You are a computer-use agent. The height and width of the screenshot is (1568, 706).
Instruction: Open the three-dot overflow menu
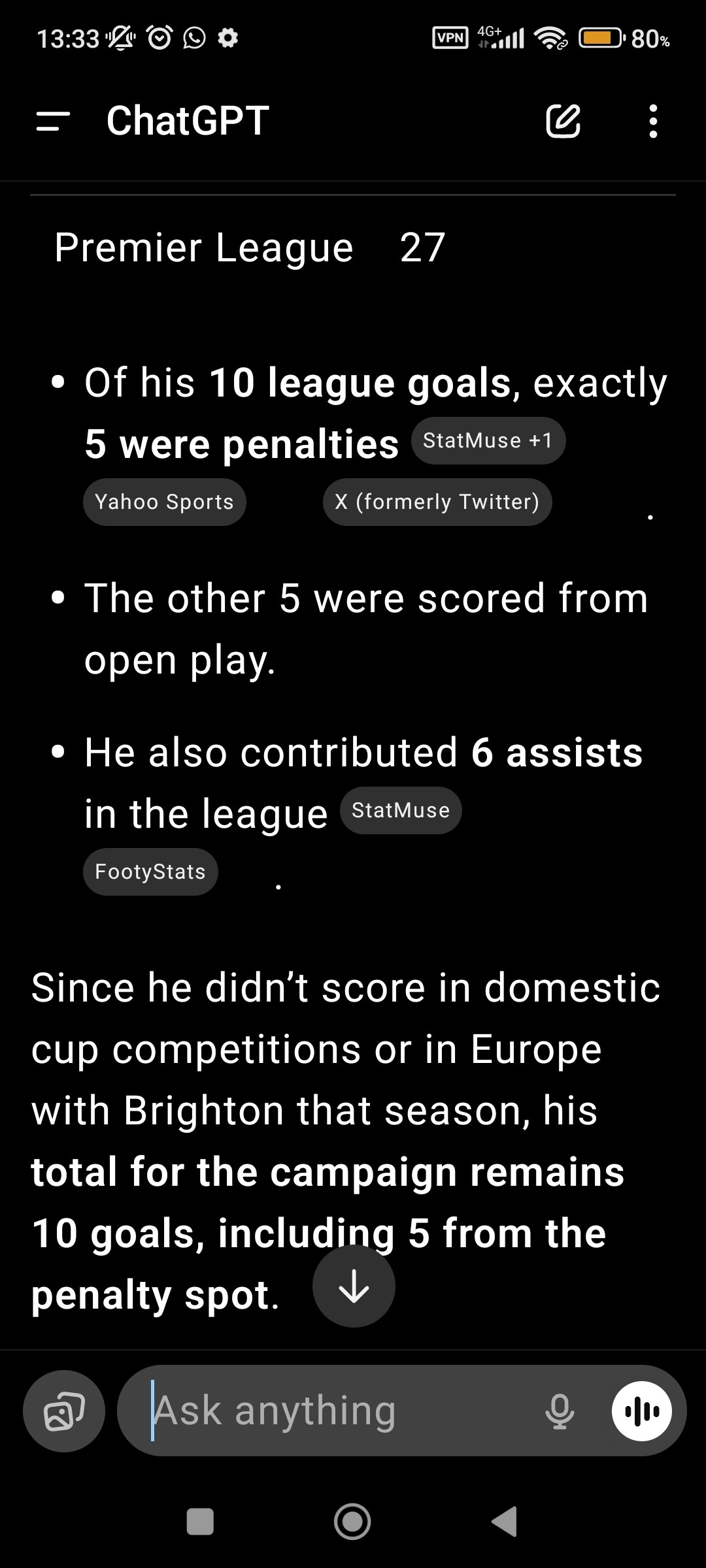652,122
